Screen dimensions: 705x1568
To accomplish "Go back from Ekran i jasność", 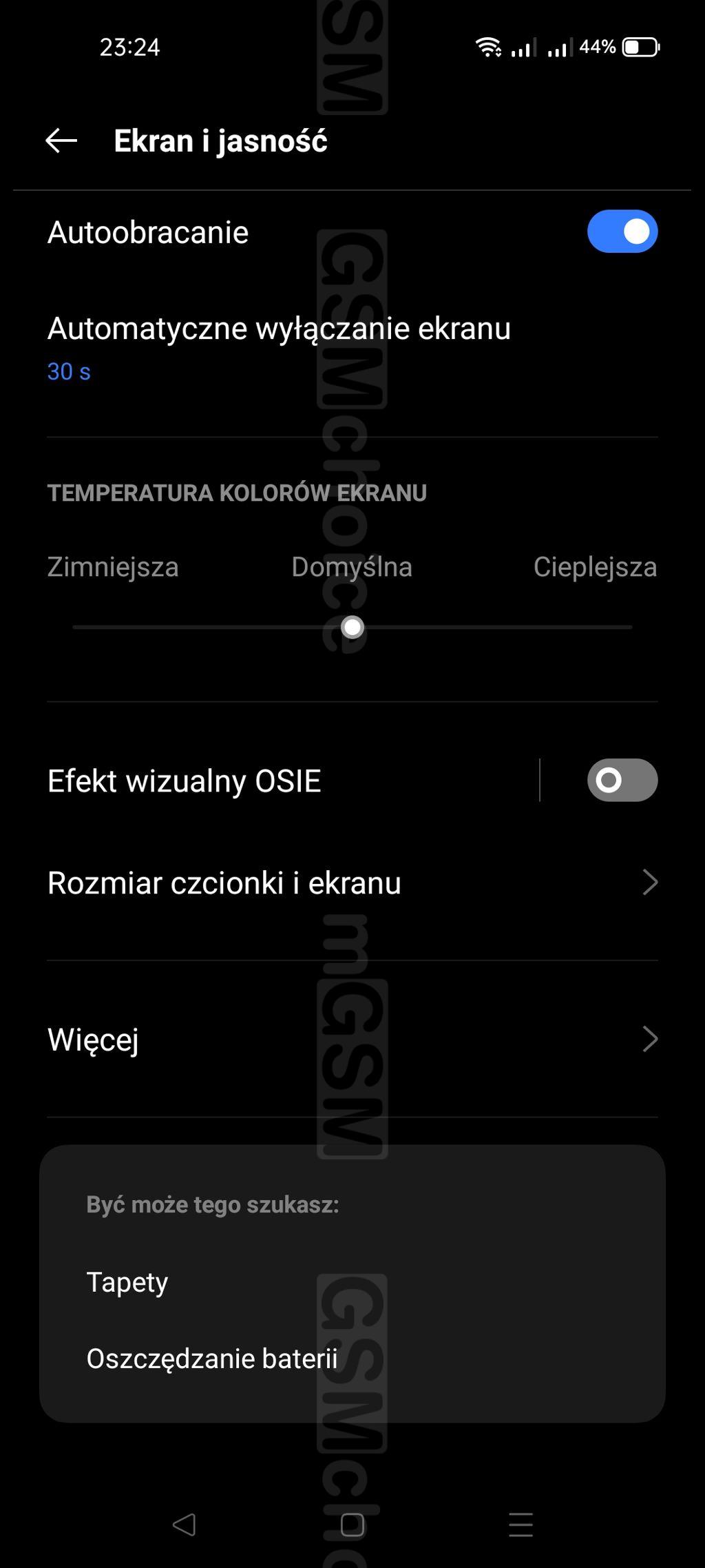I will [61, 141].
